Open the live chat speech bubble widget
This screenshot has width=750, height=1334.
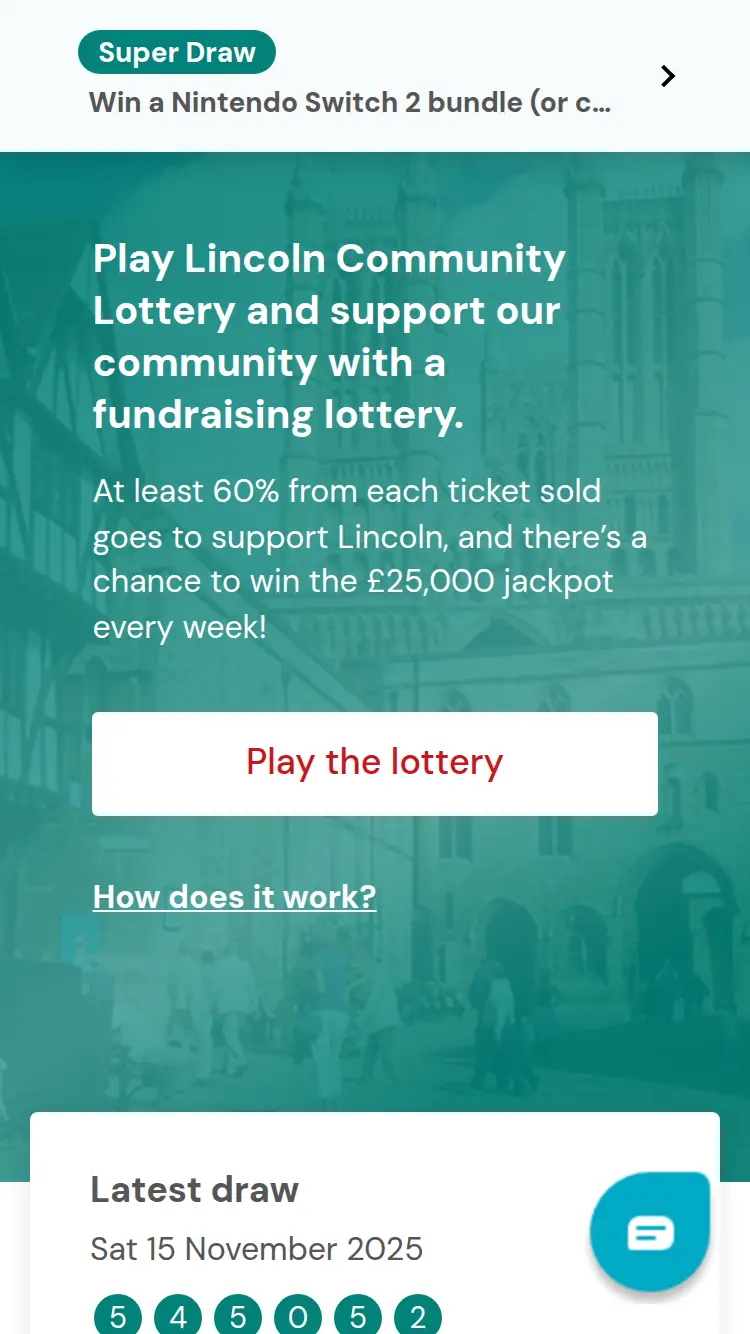click(649, 1231)
